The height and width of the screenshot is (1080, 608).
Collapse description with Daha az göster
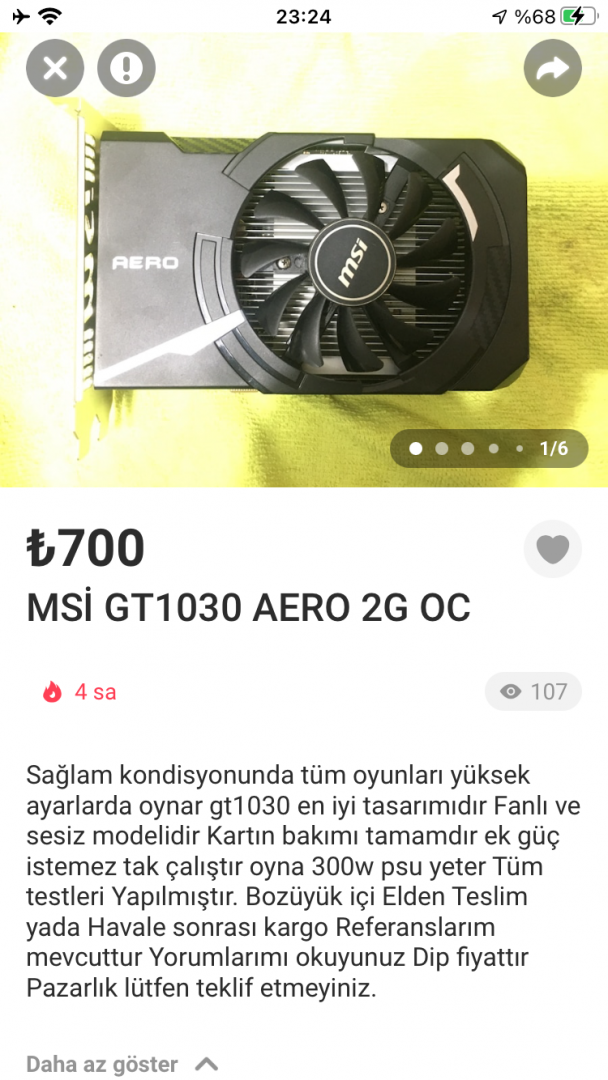pyautogui.click(x=121, y=1064)
